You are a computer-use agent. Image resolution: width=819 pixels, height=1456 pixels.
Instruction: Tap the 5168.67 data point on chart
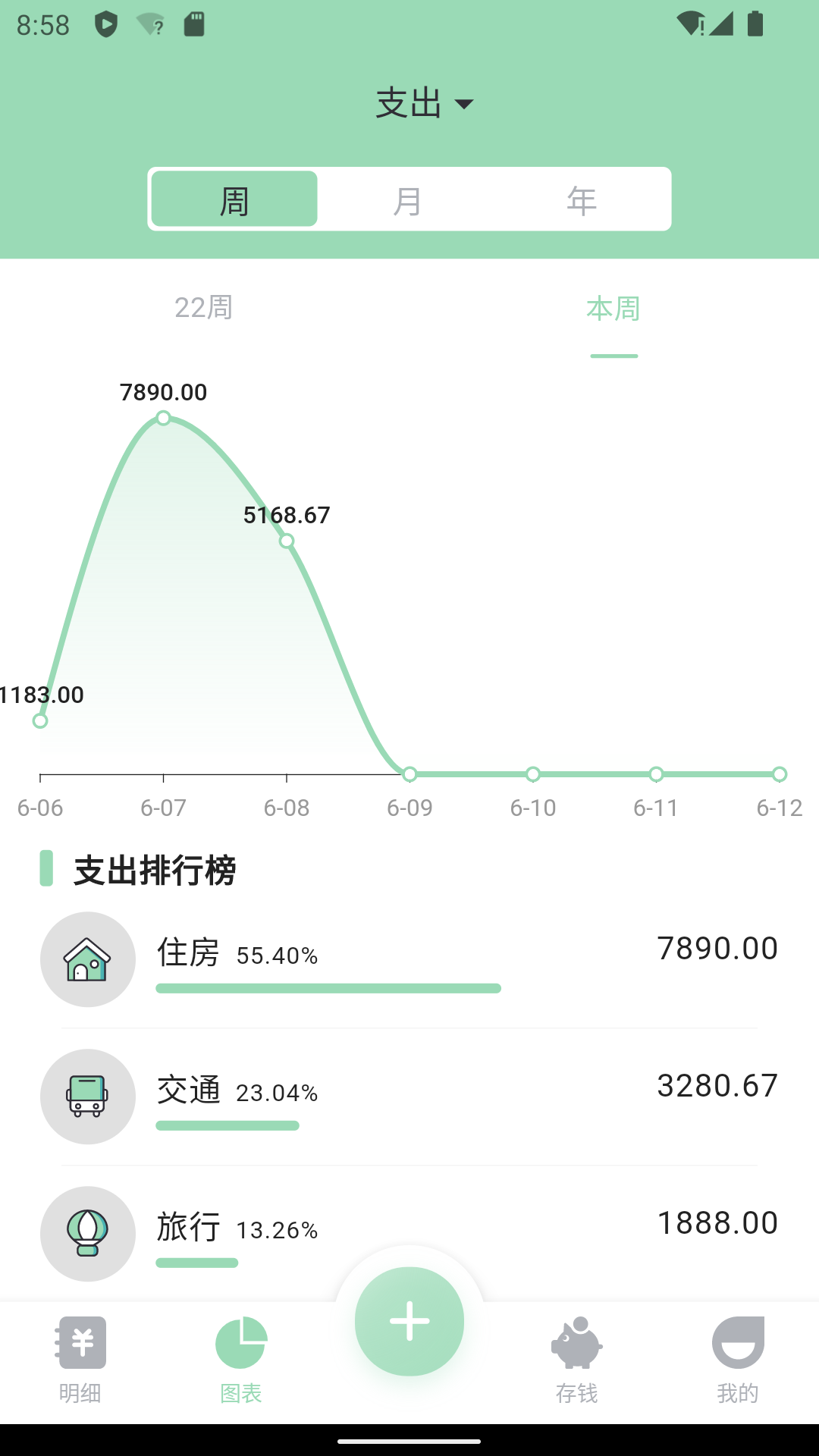[287, 541]
